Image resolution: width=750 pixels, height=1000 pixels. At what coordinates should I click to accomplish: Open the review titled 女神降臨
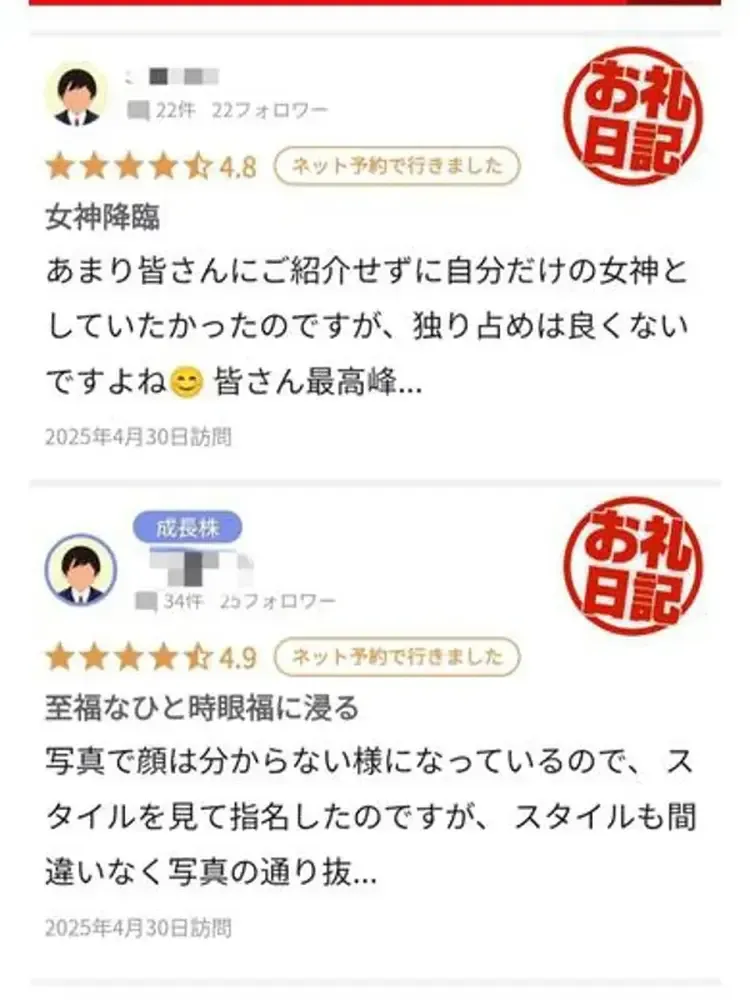point(103,218)
